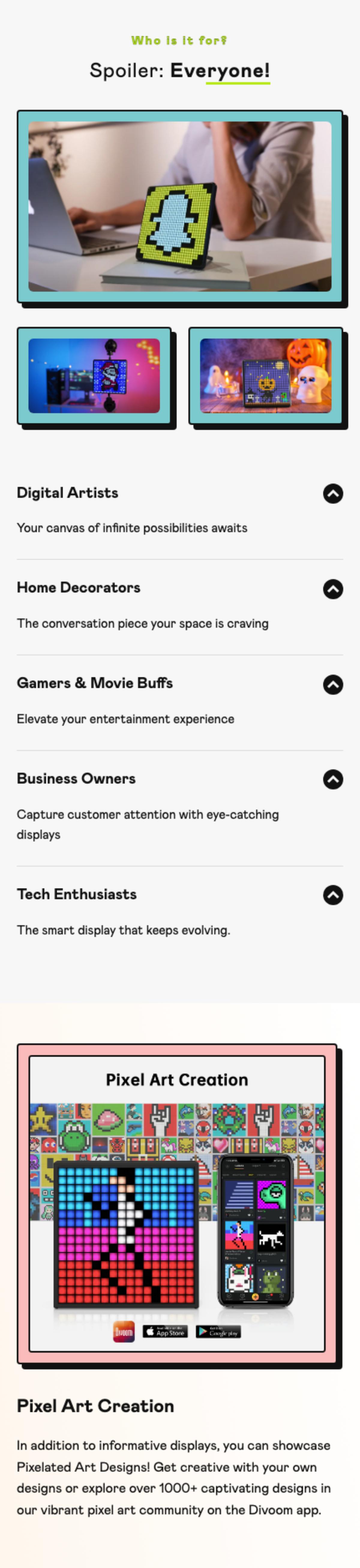The width and height of the screenshot is (360, 1568).
Task: Toggle the Gamers & Movie Buffs section
Action: click(333, 684)
